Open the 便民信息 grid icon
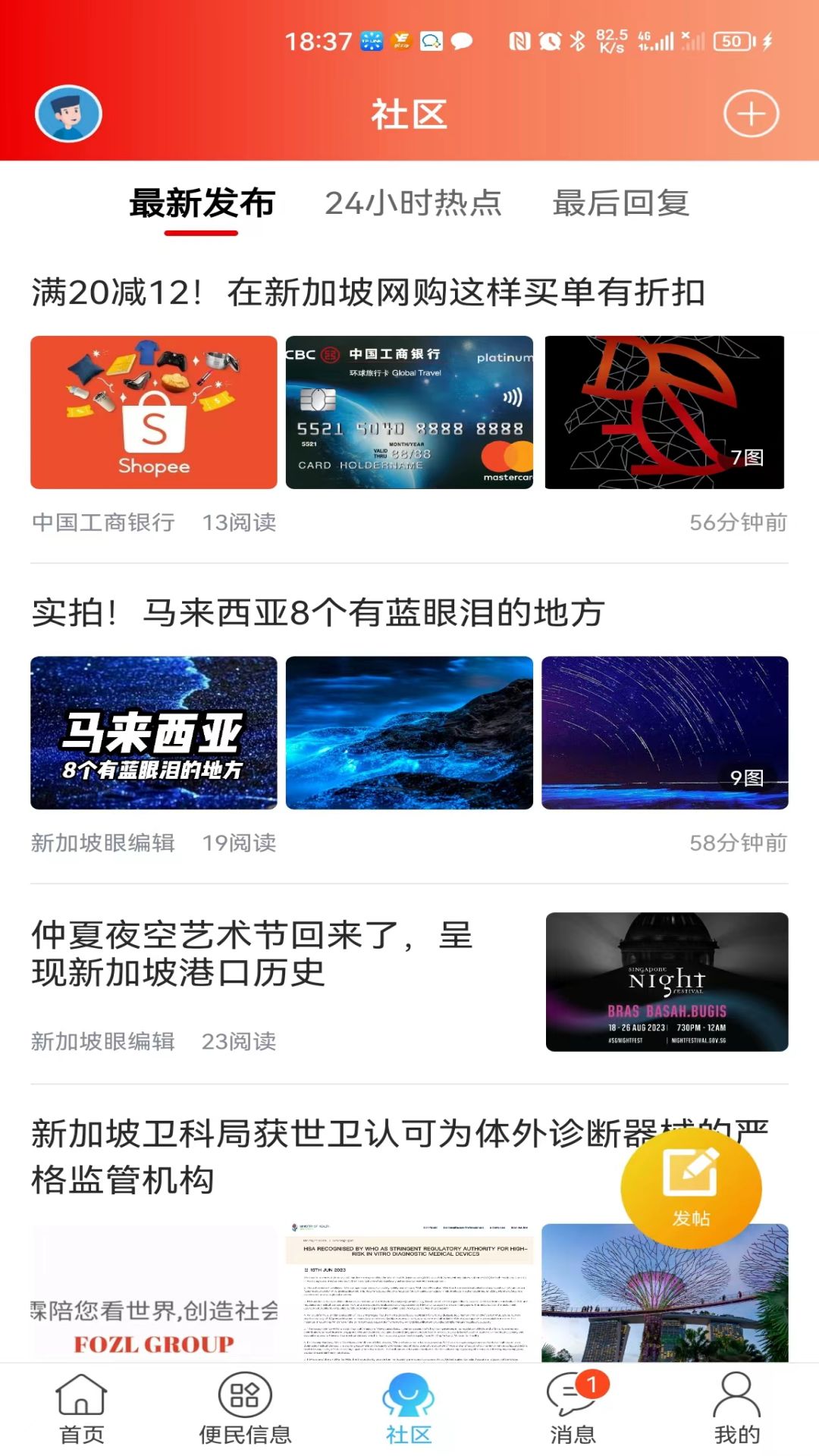The width and height of the screenshot is (819, 1456). 244,1407
